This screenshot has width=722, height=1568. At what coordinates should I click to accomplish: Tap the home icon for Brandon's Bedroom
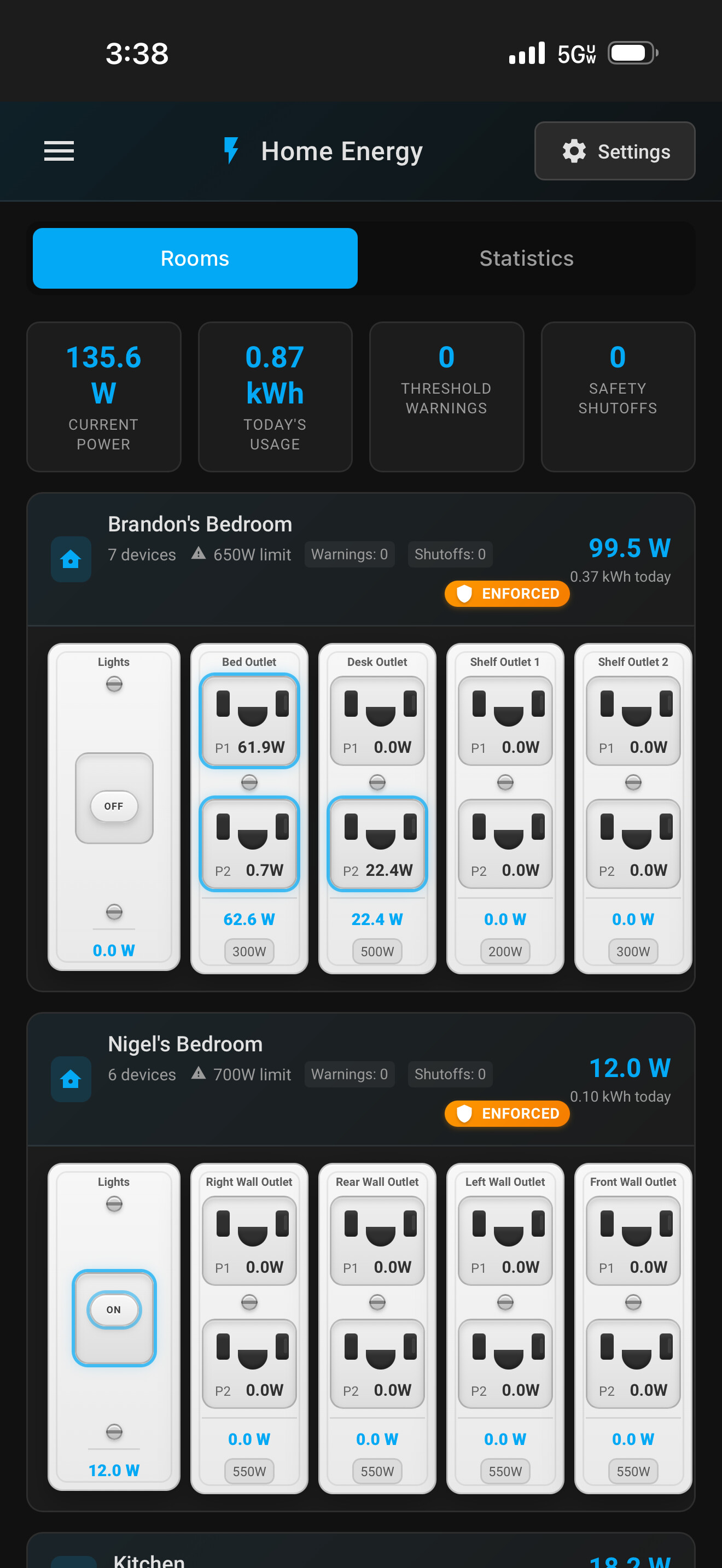tap(71, 559)
